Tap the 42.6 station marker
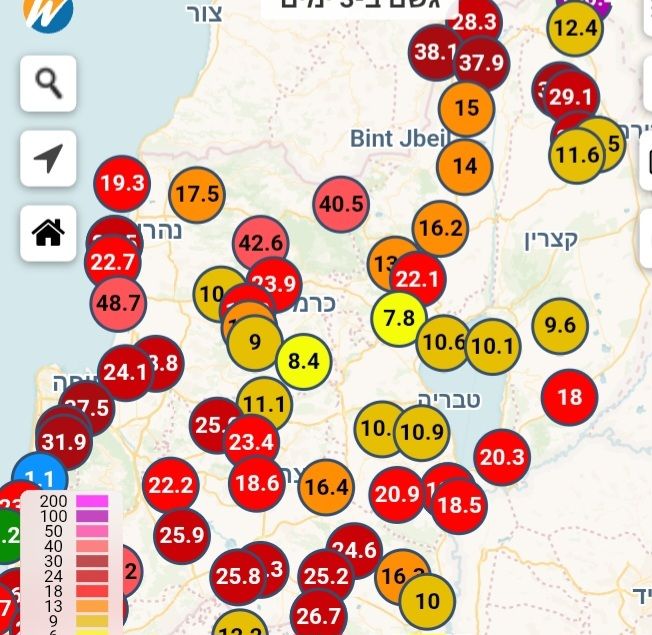The width and height of the screenshot is (652, 635). coord(261,243)
